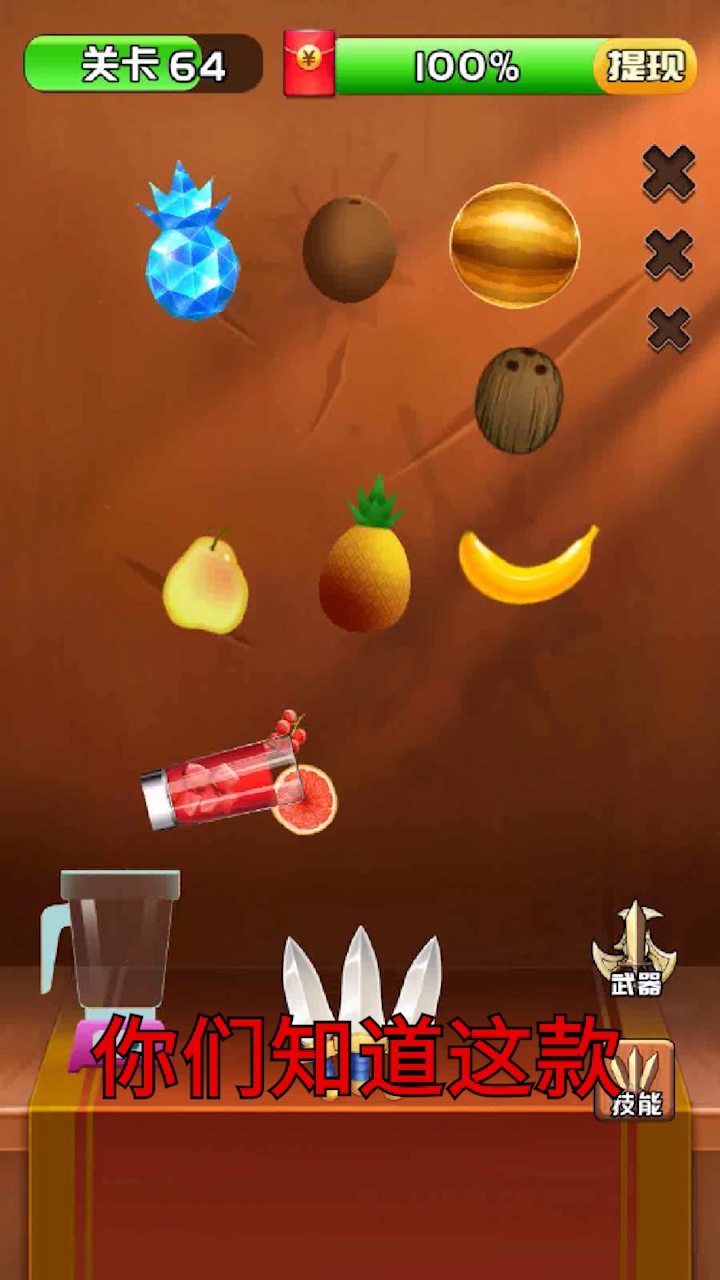This screenshot has height=1280, width=720.
Task: Open the red envelope reward icon
Action: click(x=309, y=62)
